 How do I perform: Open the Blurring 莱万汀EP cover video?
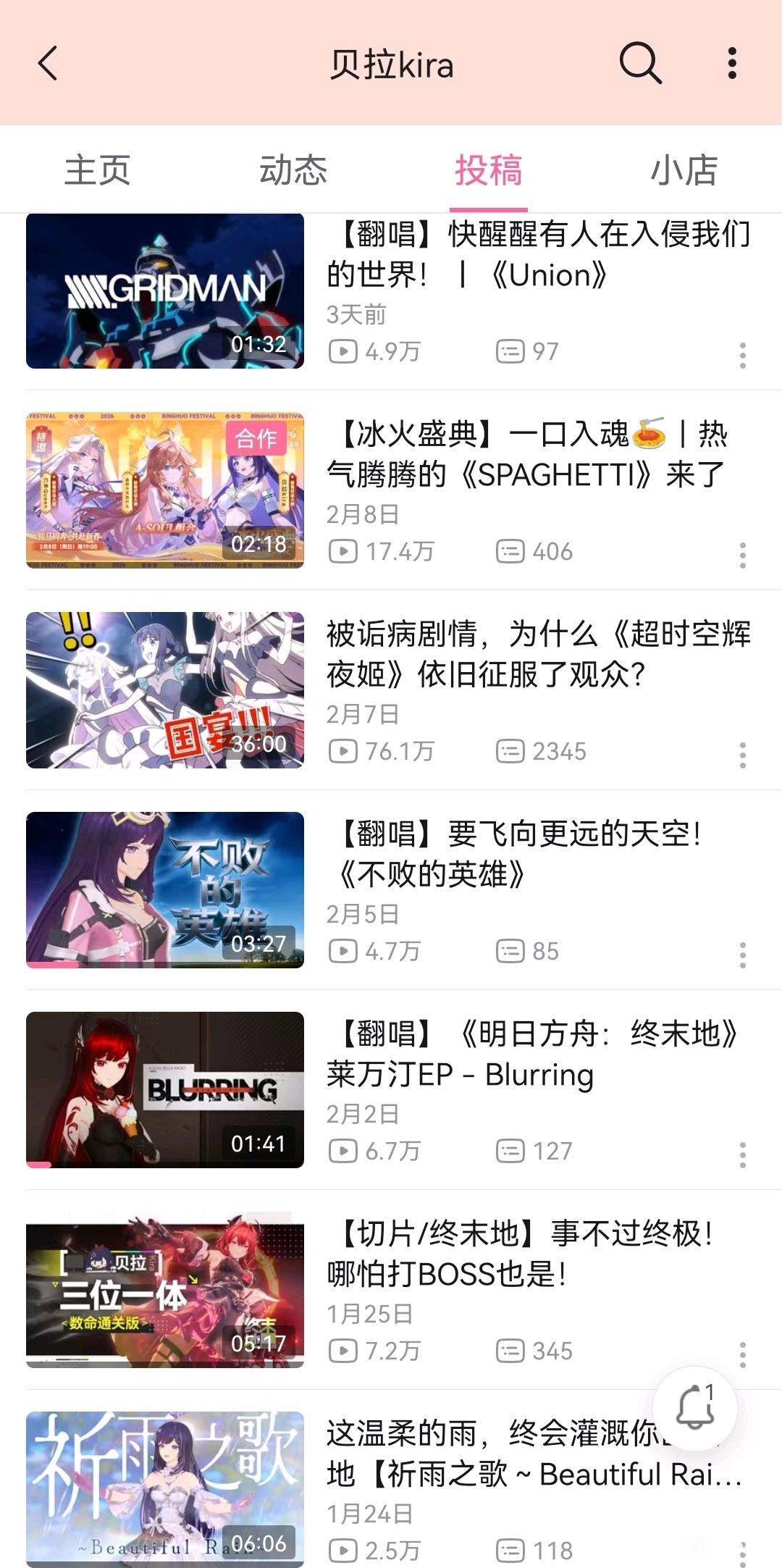click(165, 1090)
